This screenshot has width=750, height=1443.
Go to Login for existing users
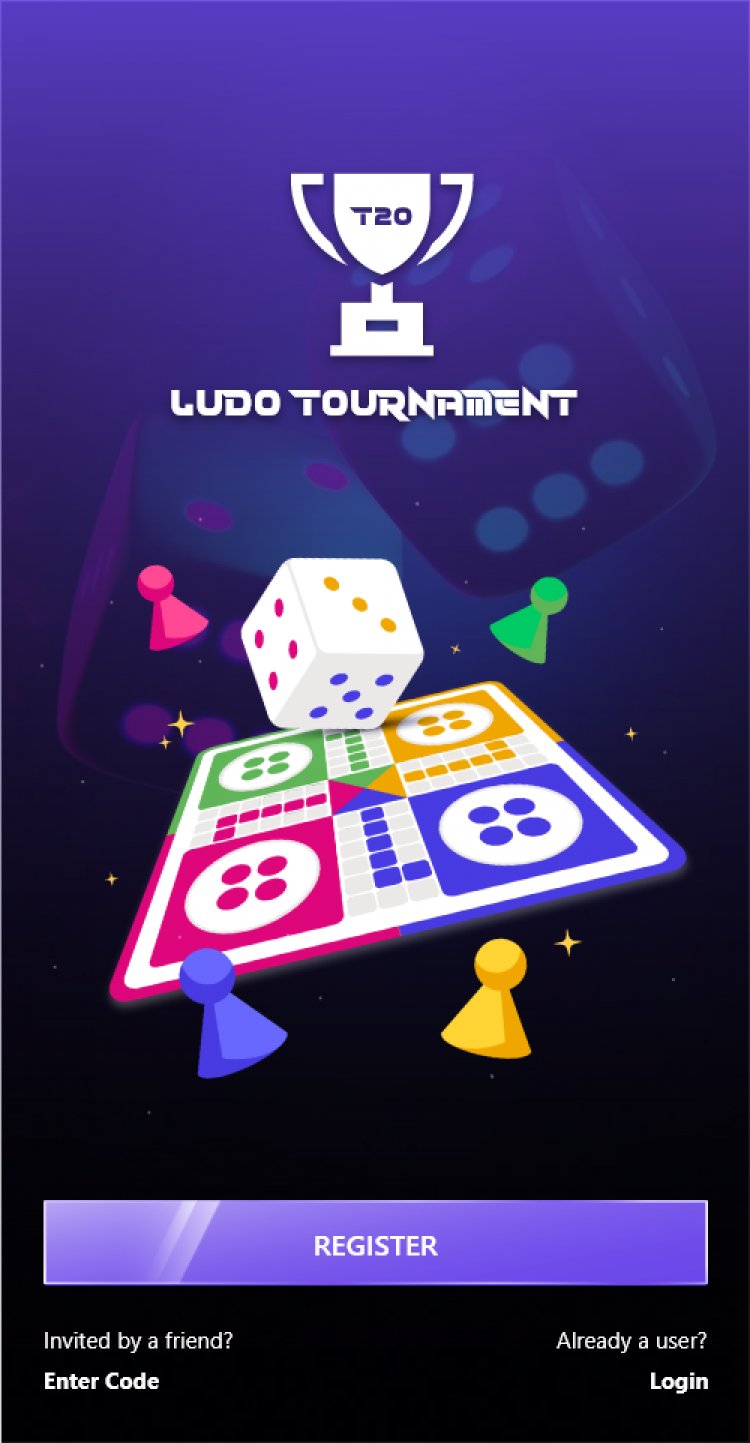(x=678, y=1381)
